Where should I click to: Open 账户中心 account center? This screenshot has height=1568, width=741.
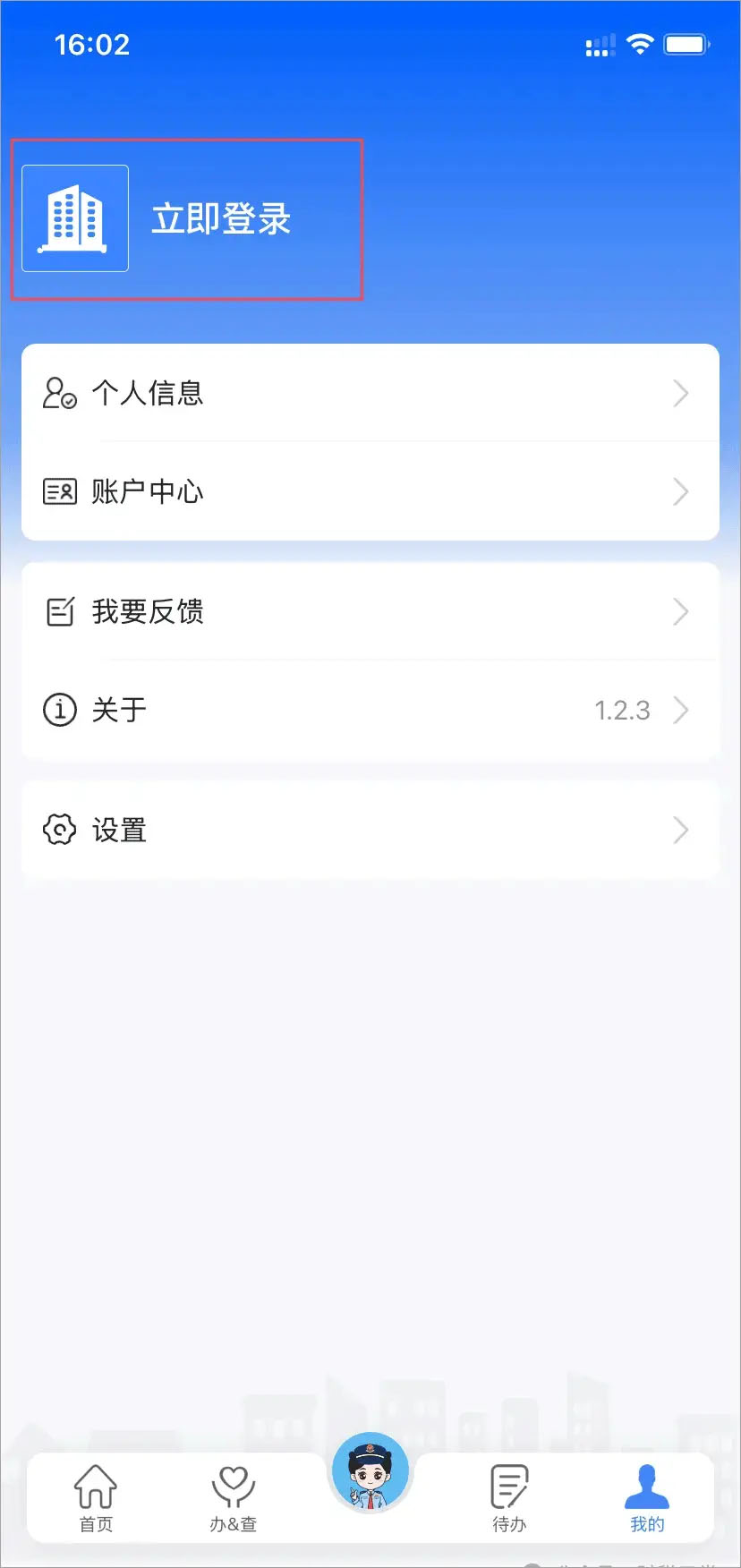tap(370, 491)
